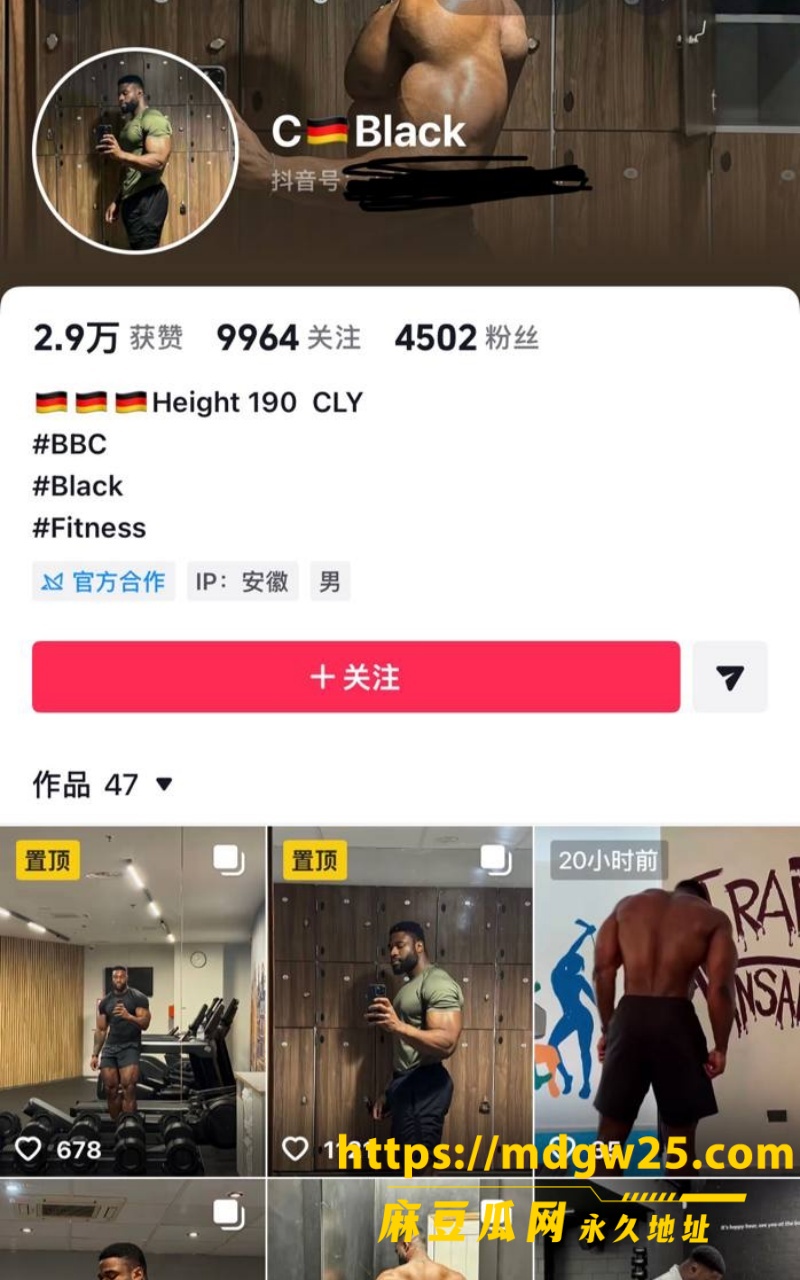
Task: Open the pinned gym post with 678 likes
Action: [x=133, y=1001]
